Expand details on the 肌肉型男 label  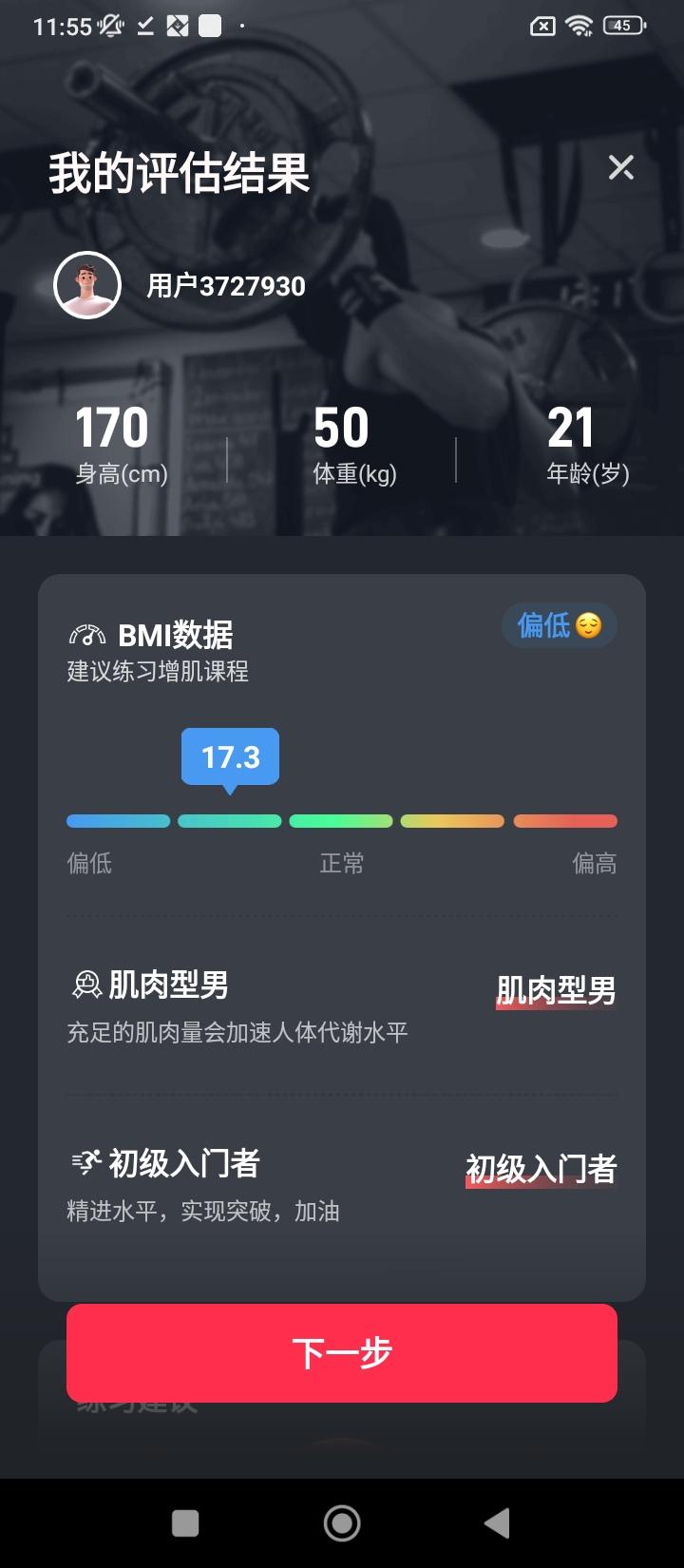click(555, 988)
